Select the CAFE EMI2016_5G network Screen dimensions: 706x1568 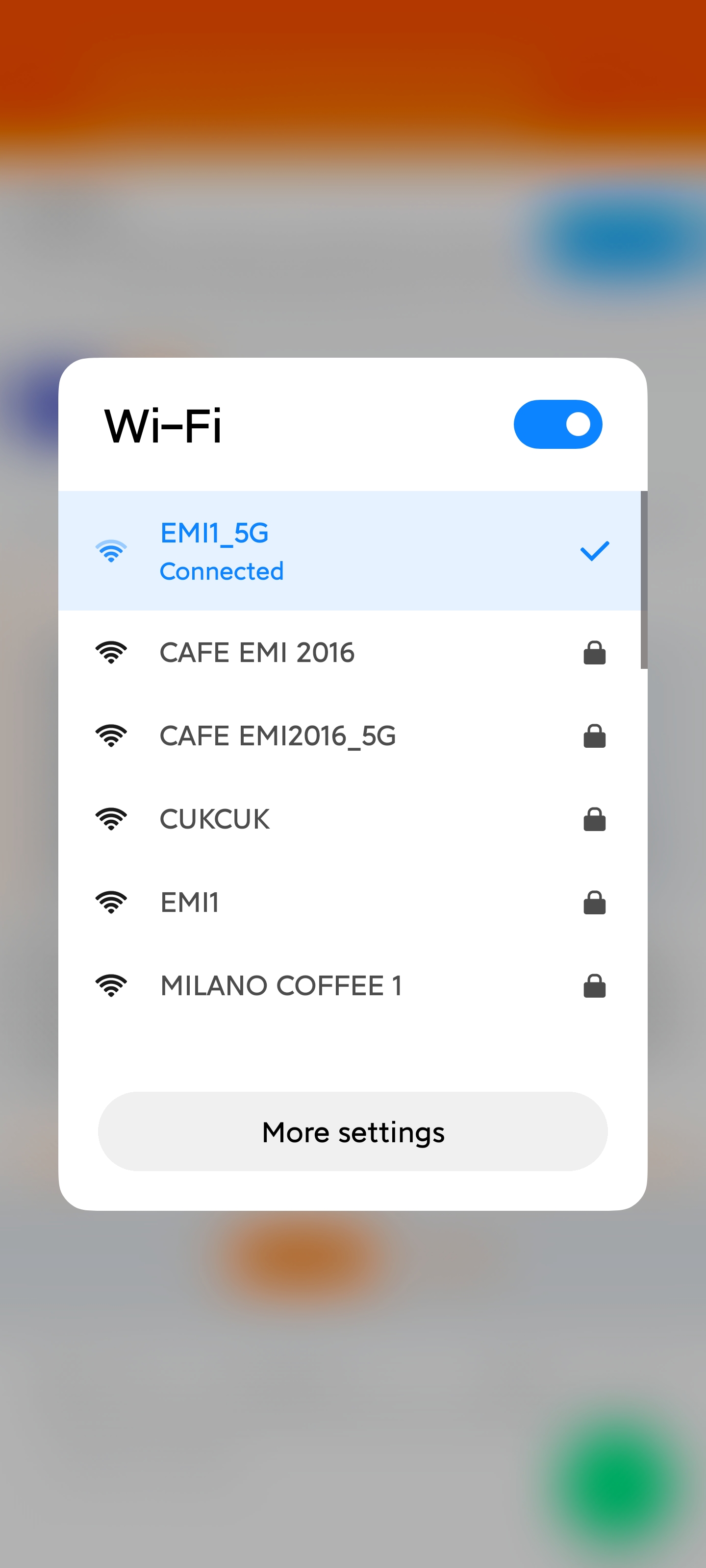tap(350, 736)
